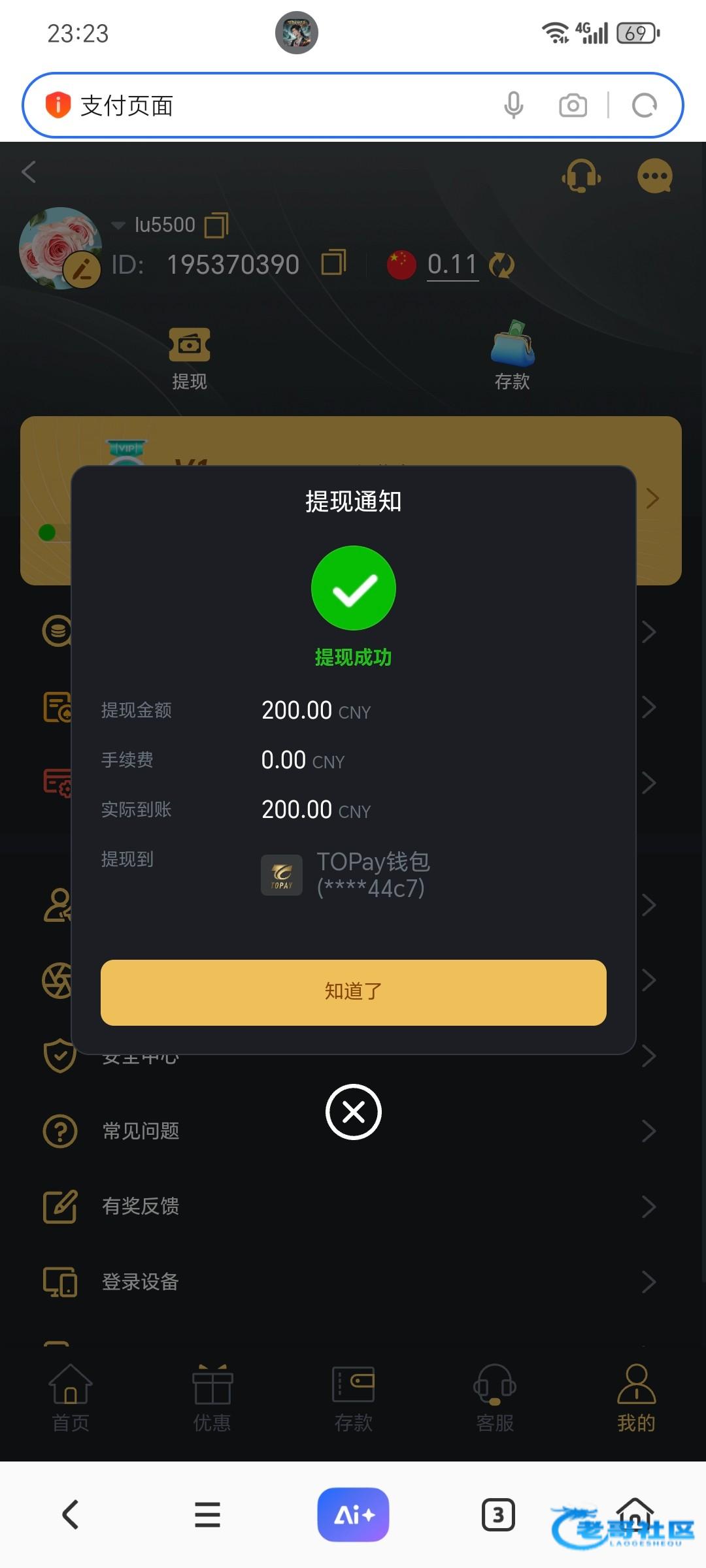The height and width of the screenshot is (1568, 706).
Task: Close the 提现通知 dialog with the X
Action: (353, 1111)
